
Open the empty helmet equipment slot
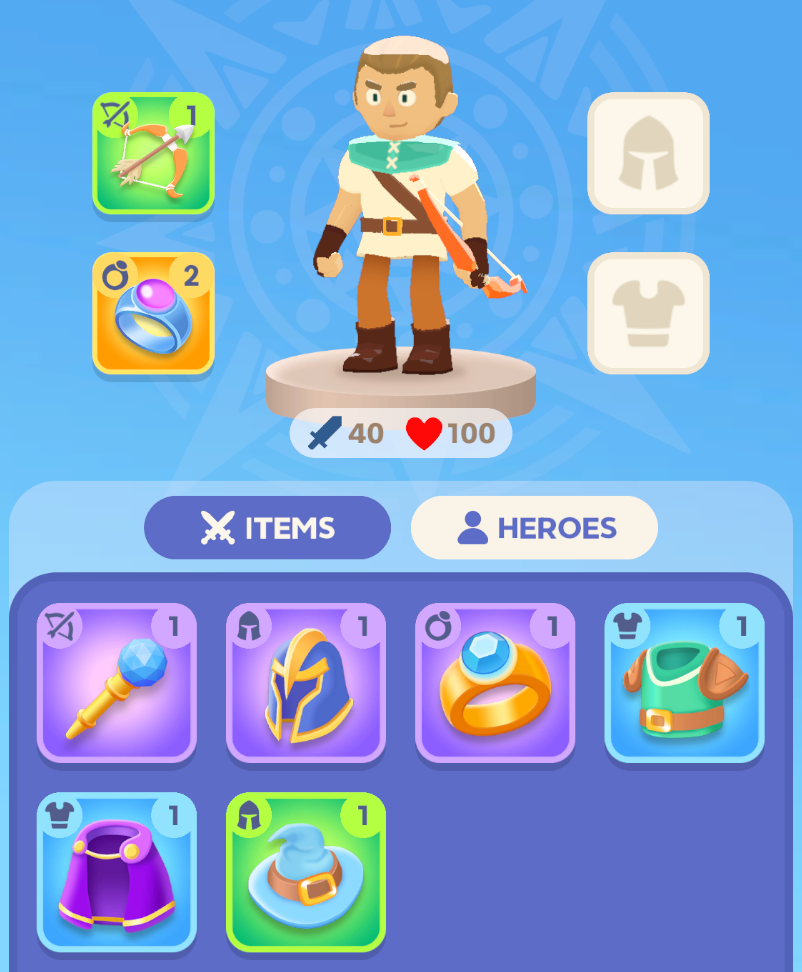(648, 153)
